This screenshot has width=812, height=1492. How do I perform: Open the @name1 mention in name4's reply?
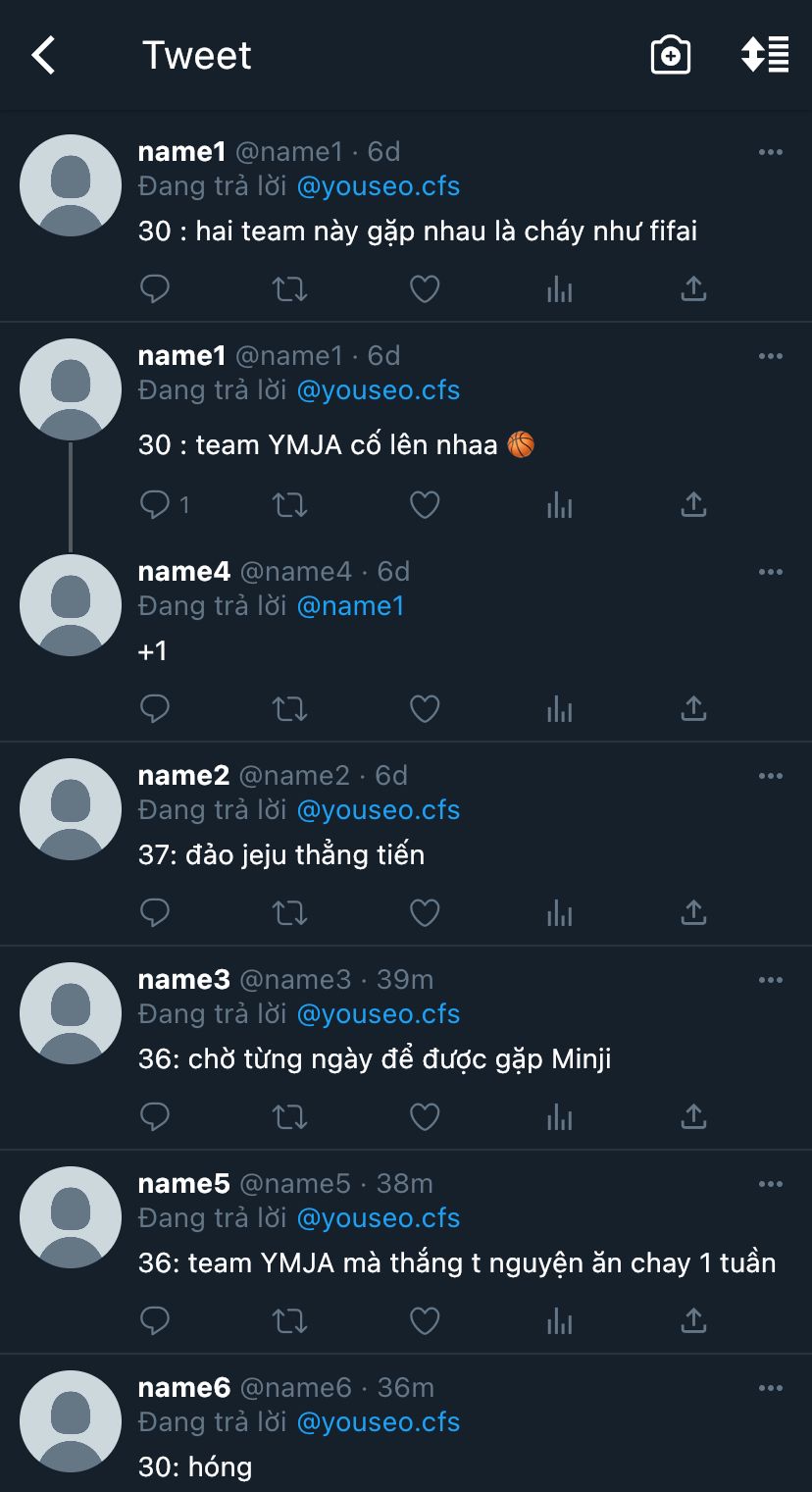click(350, 606)
